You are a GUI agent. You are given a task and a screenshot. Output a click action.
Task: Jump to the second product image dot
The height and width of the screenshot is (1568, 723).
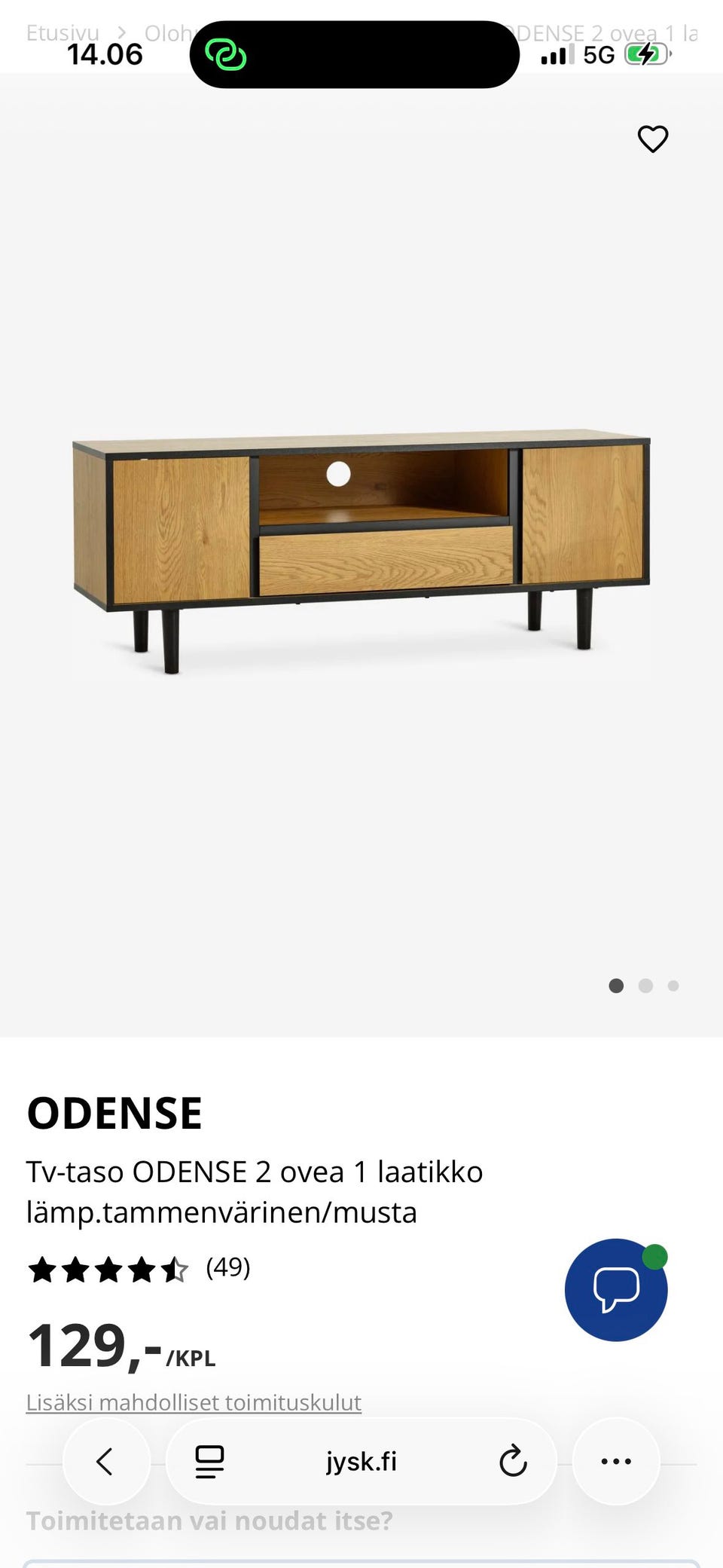[x=645, y=986]
